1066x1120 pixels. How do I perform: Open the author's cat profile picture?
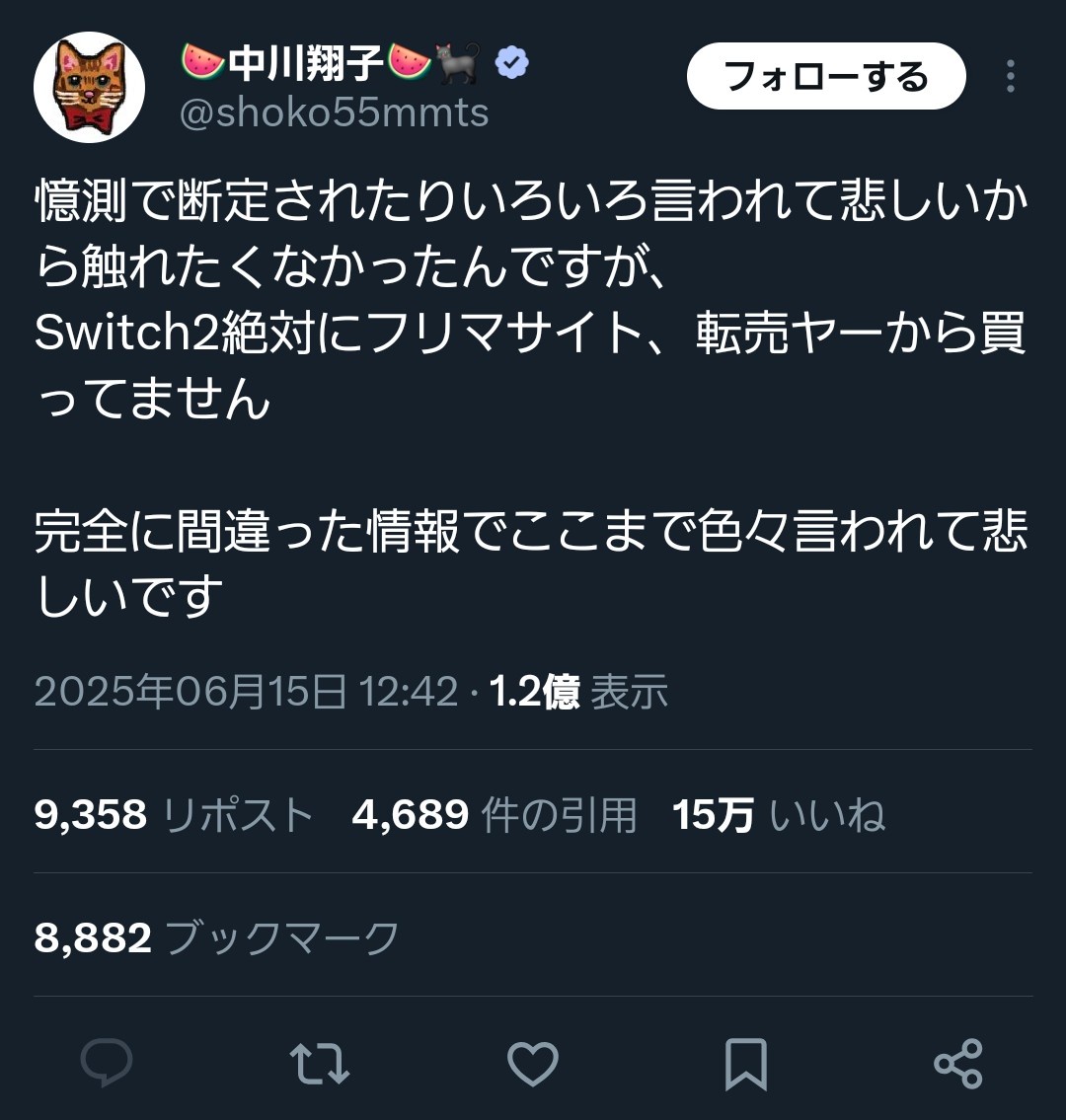coord(90,89)
